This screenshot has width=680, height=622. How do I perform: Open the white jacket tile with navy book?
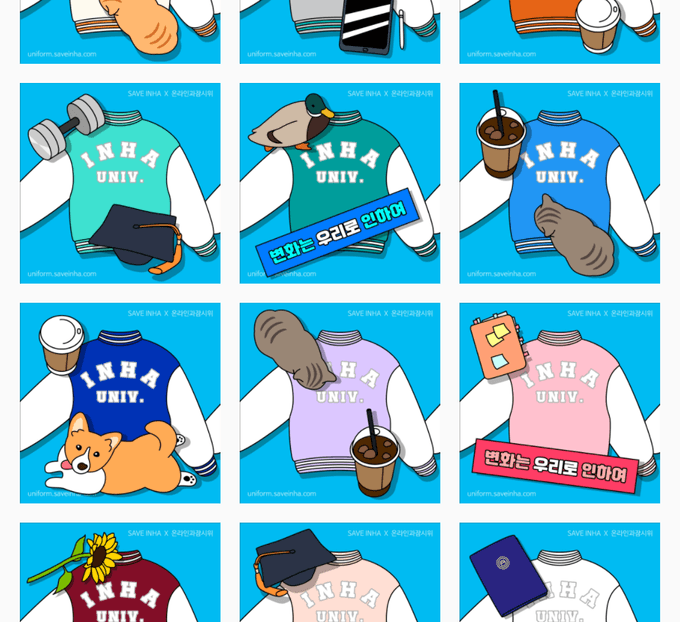[559, 572]
